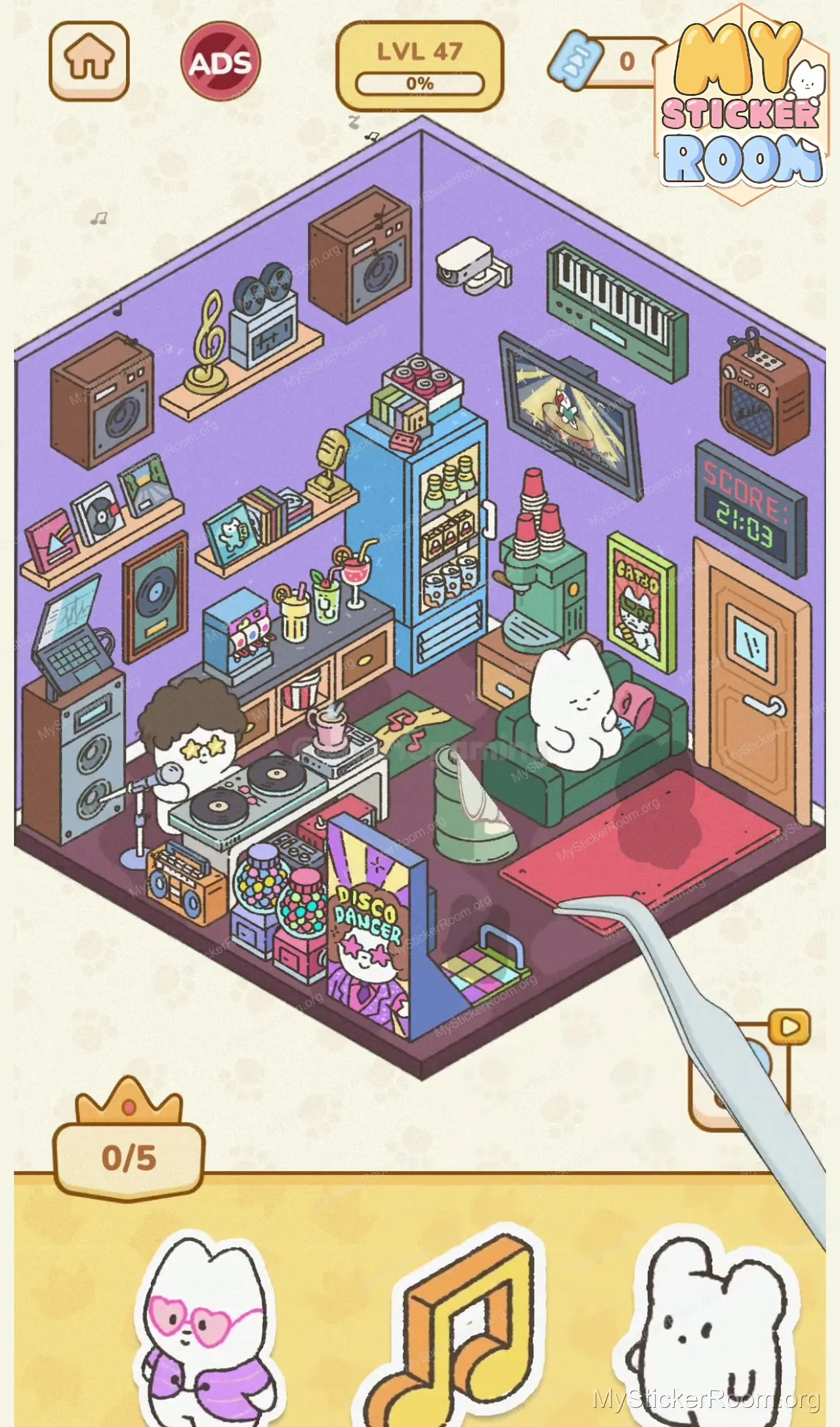This screenshot has width=840, height=1427.
Task: Go to the home screen
Action: coord(89,61)
